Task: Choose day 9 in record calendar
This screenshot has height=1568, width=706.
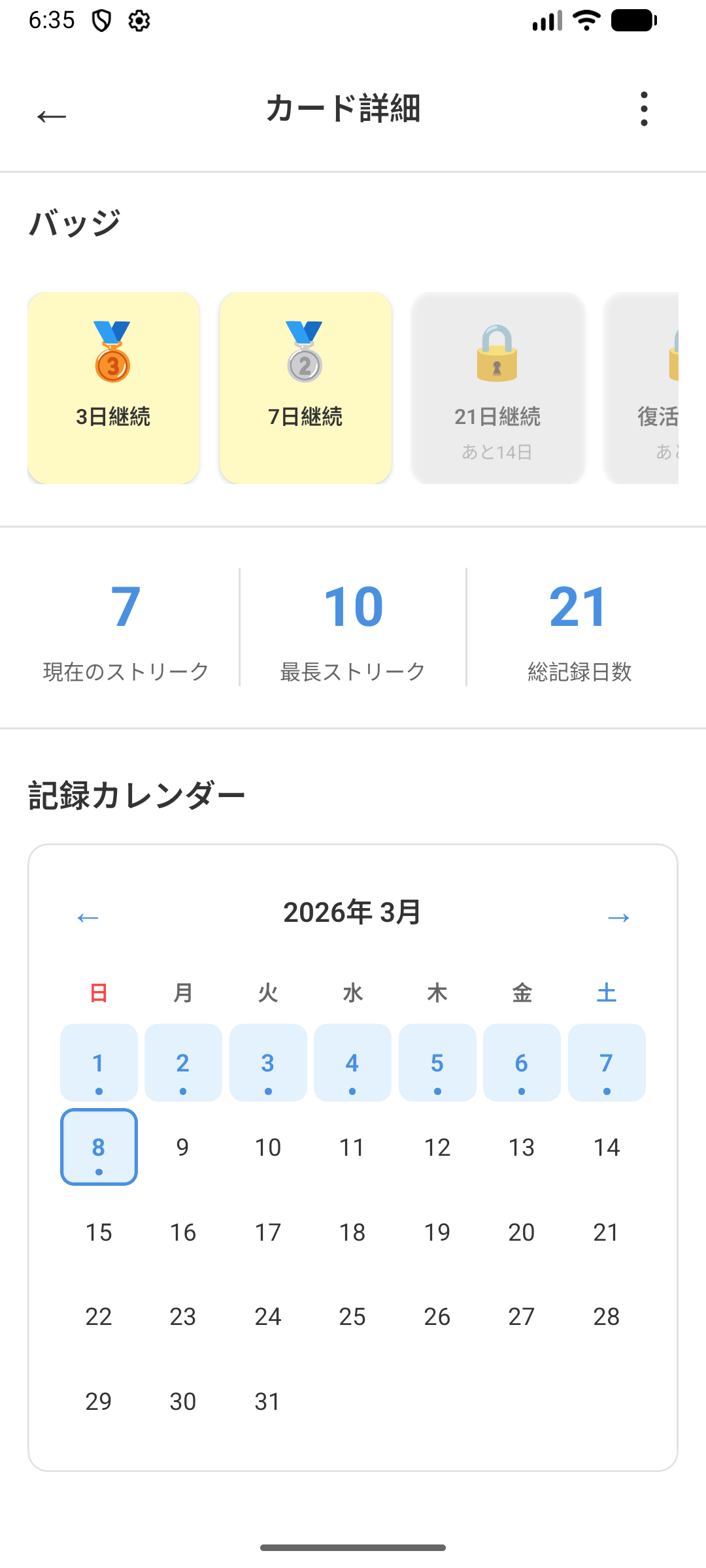Action: click(183, 1147)
